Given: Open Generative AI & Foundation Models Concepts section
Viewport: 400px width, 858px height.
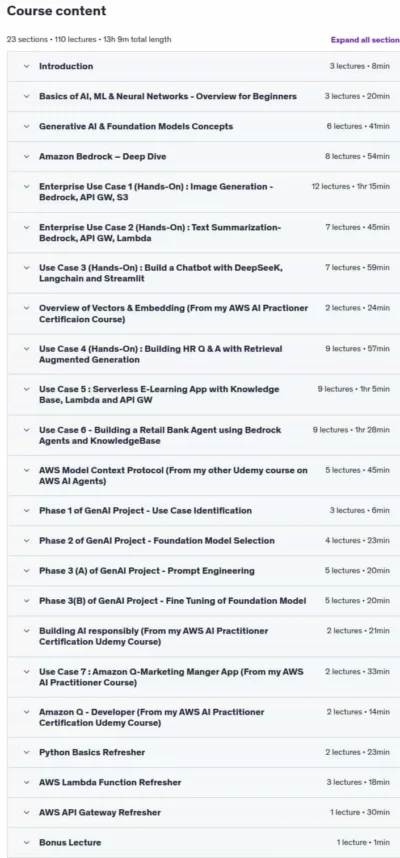Looking at the screenshot, I should 204,126.
